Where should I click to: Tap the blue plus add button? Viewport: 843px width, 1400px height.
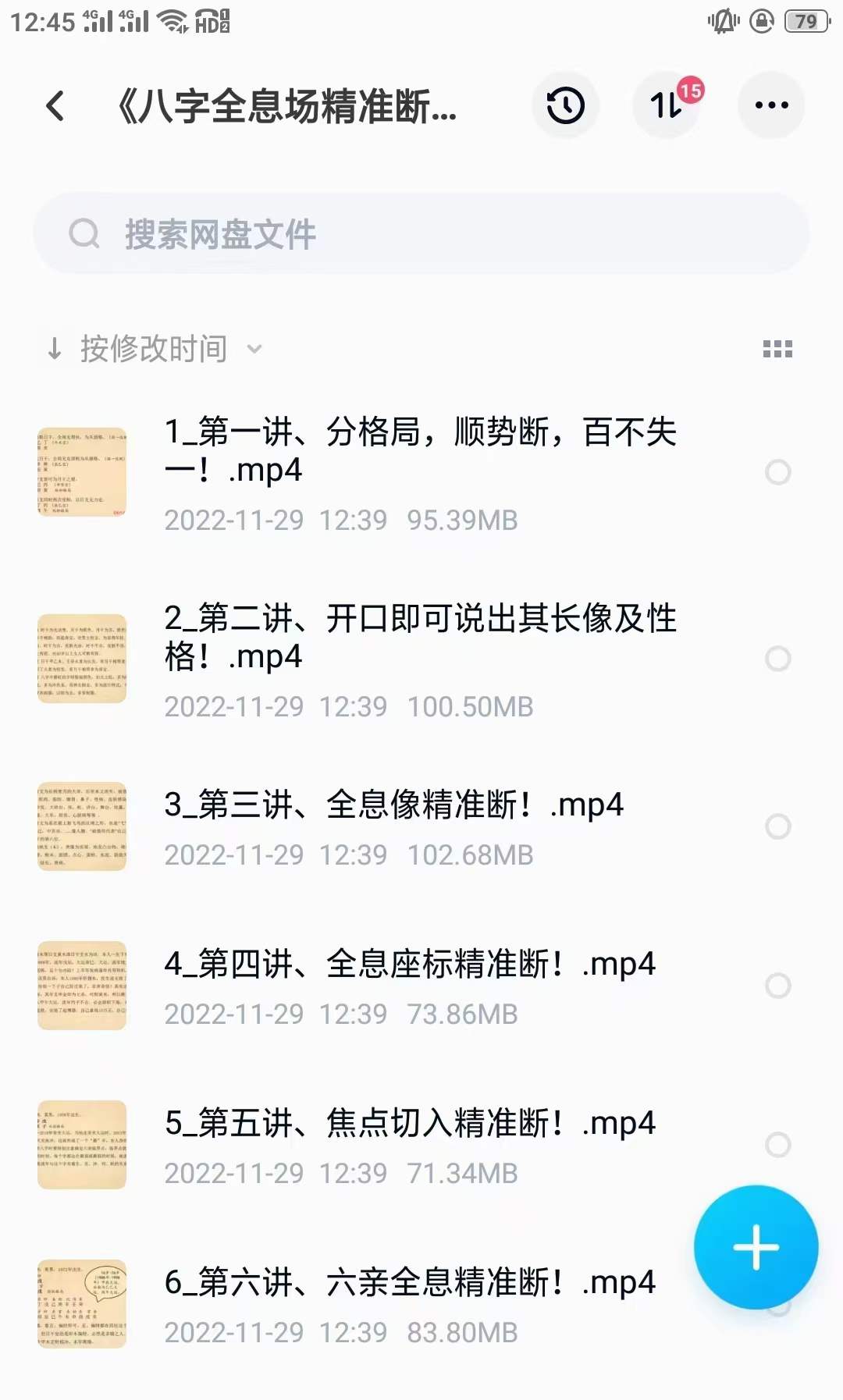pos(756,1247)
